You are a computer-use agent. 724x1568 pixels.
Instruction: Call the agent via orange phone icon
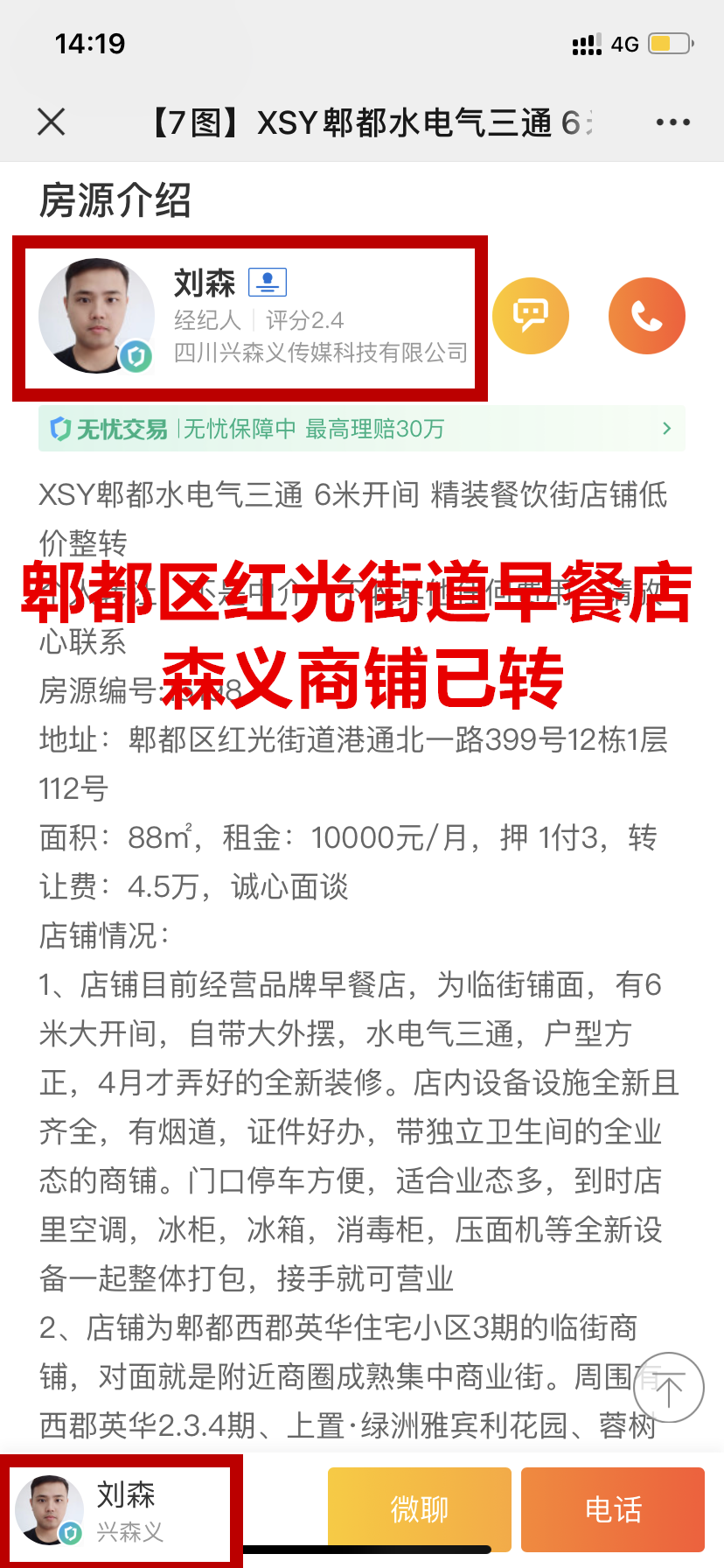point(646,316)
